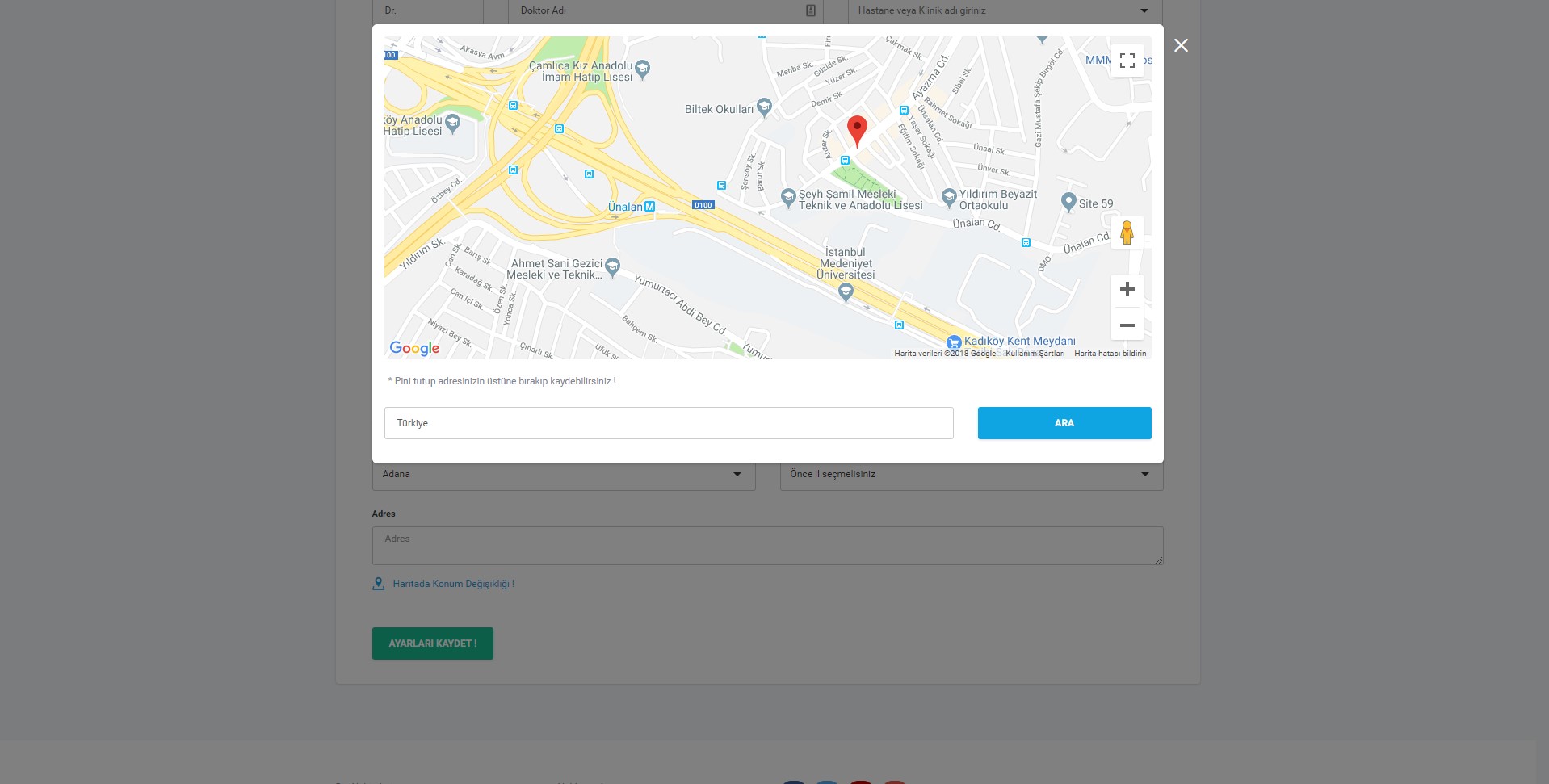
Task: Open Harita hatası bildirin link
Action: pyautogui.click(x=1110, y=354)
